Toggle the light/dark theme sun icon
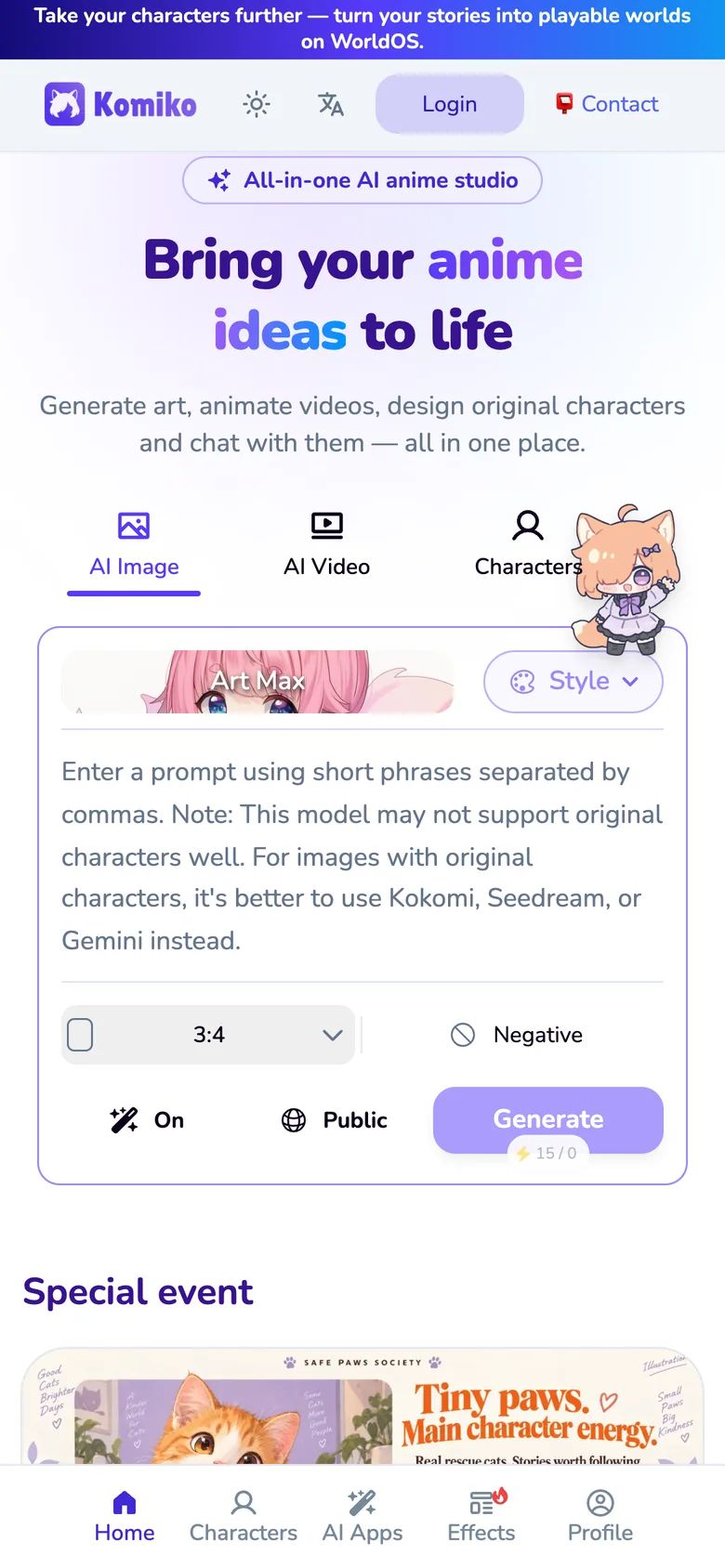 pos(257,104)
